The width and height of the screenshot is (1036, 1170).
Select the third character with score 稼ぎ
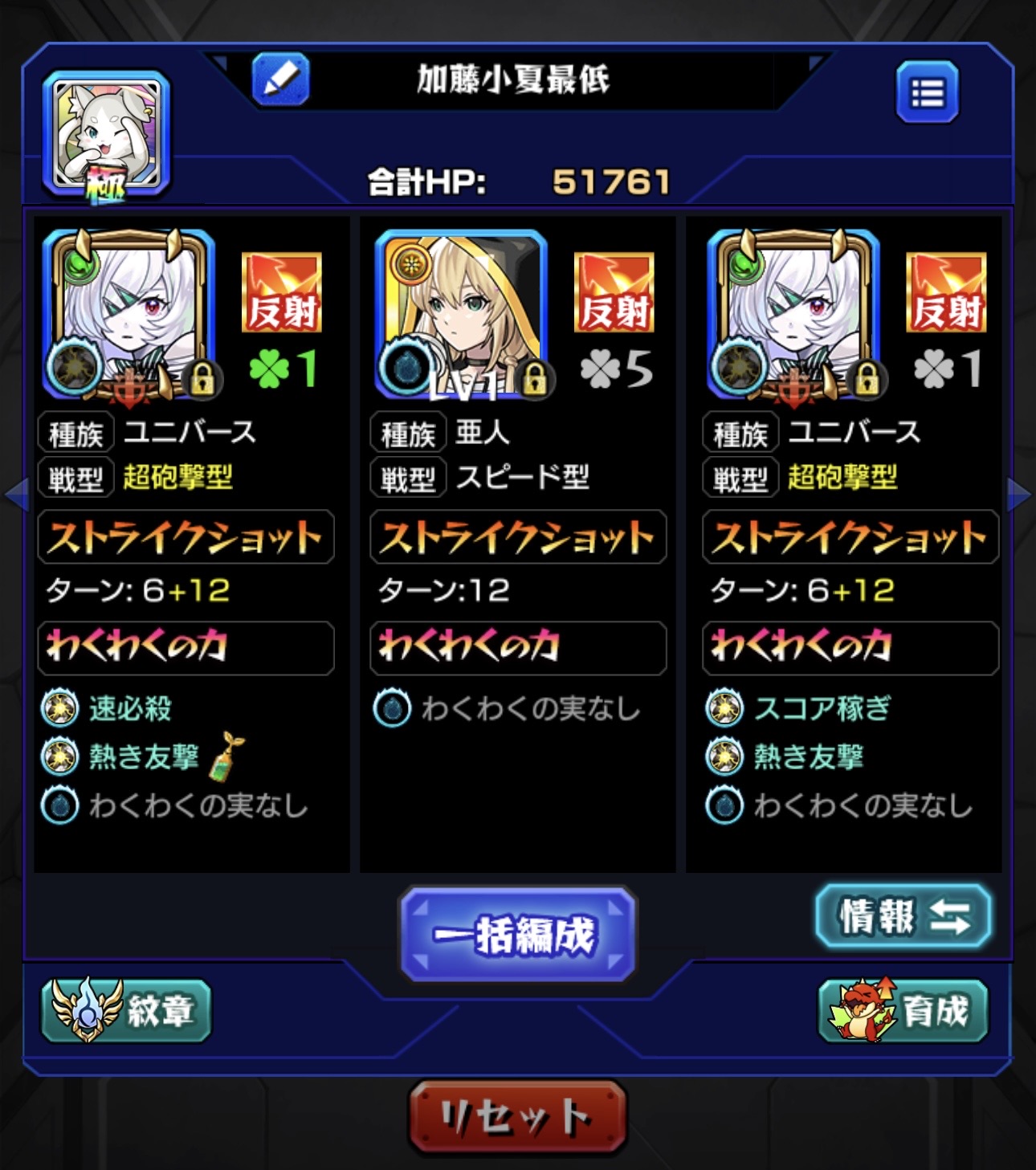(793, 314)
